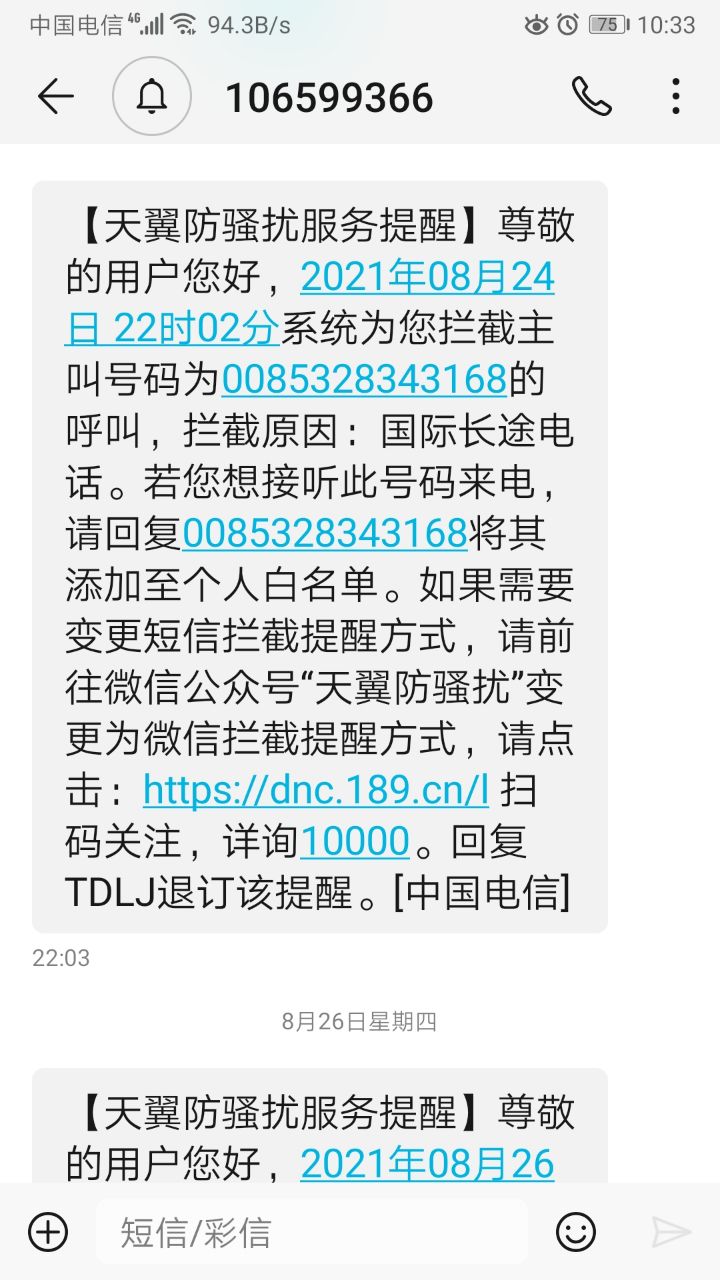Open the https://dnc.189.cn/l link
The width and height of the screenshot is (720, 1280).
[316, 790]
